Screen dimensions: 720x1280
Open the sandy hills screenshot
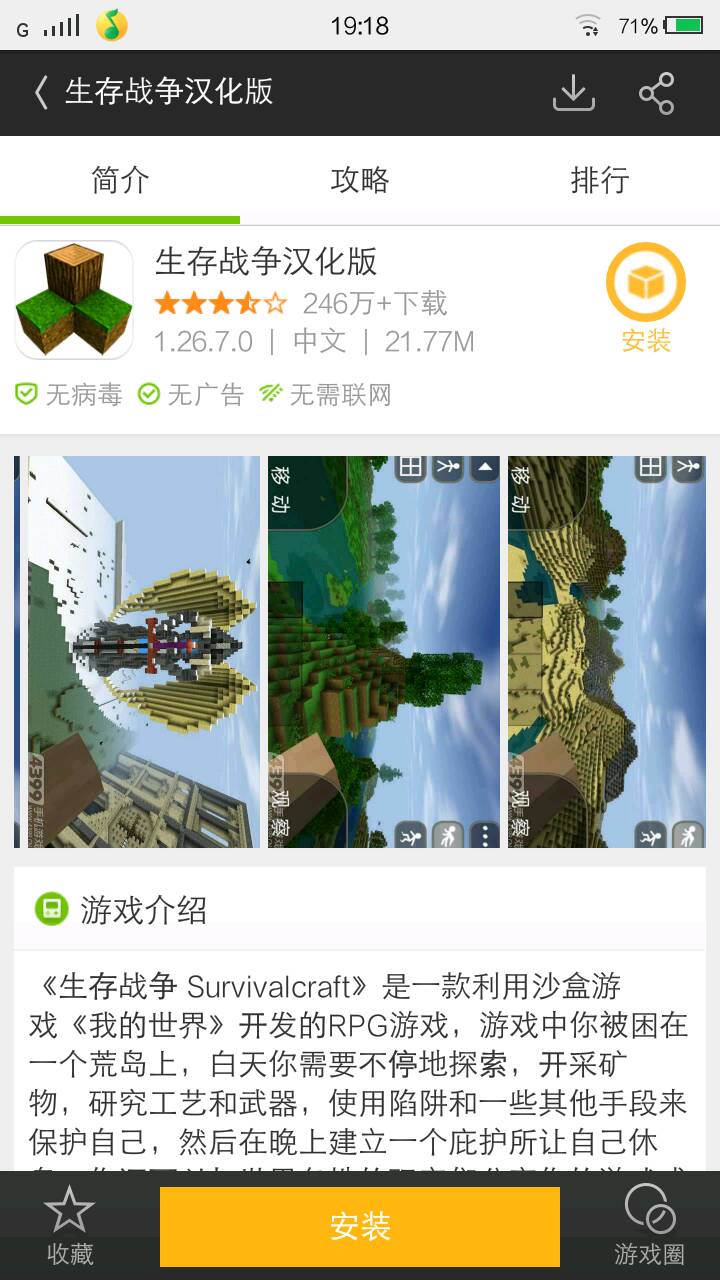pos(606,652)
